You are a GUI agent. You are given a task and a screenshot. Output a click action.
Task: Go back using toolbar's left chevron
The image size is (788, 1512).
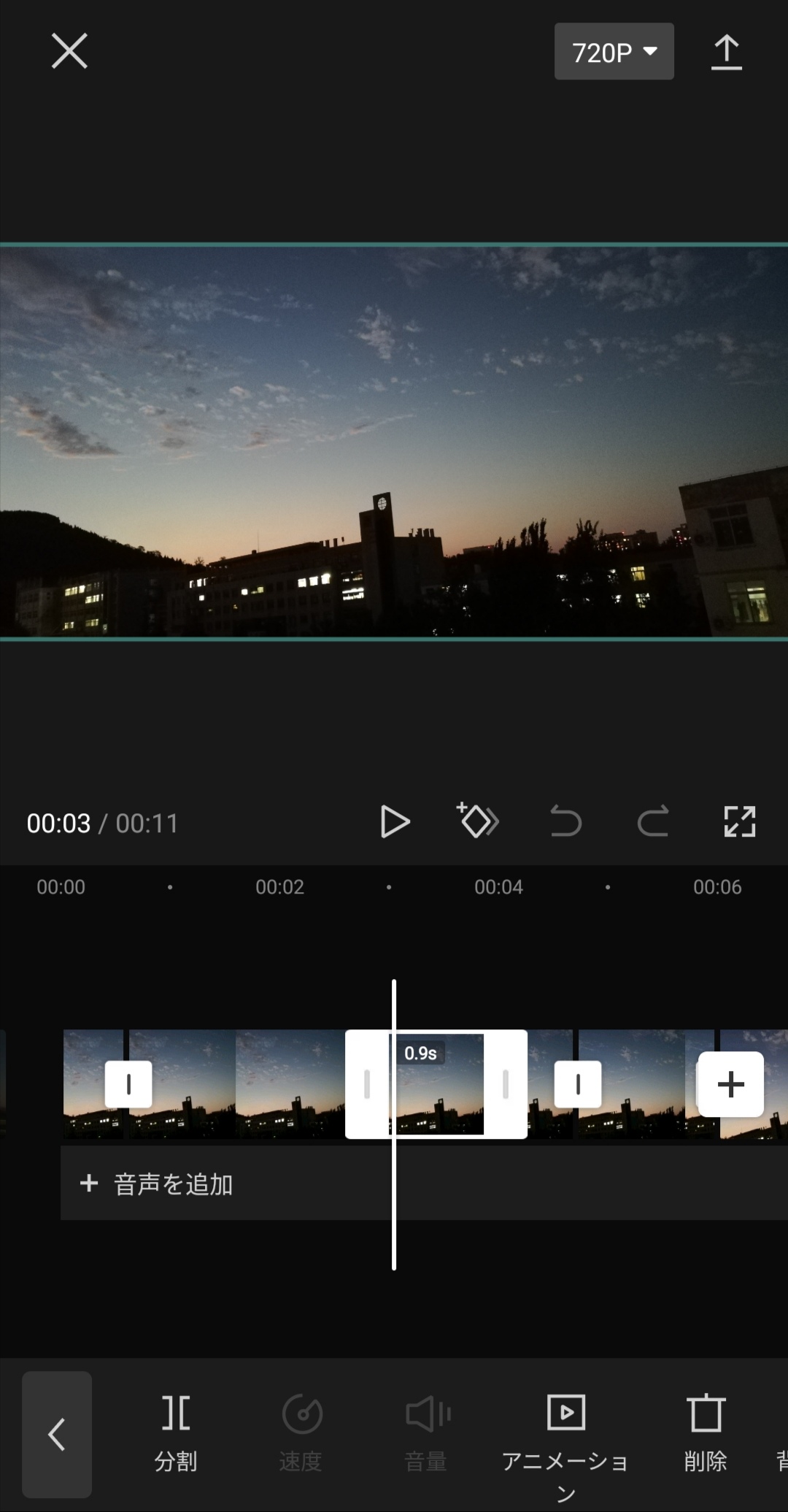point(57,1434)
